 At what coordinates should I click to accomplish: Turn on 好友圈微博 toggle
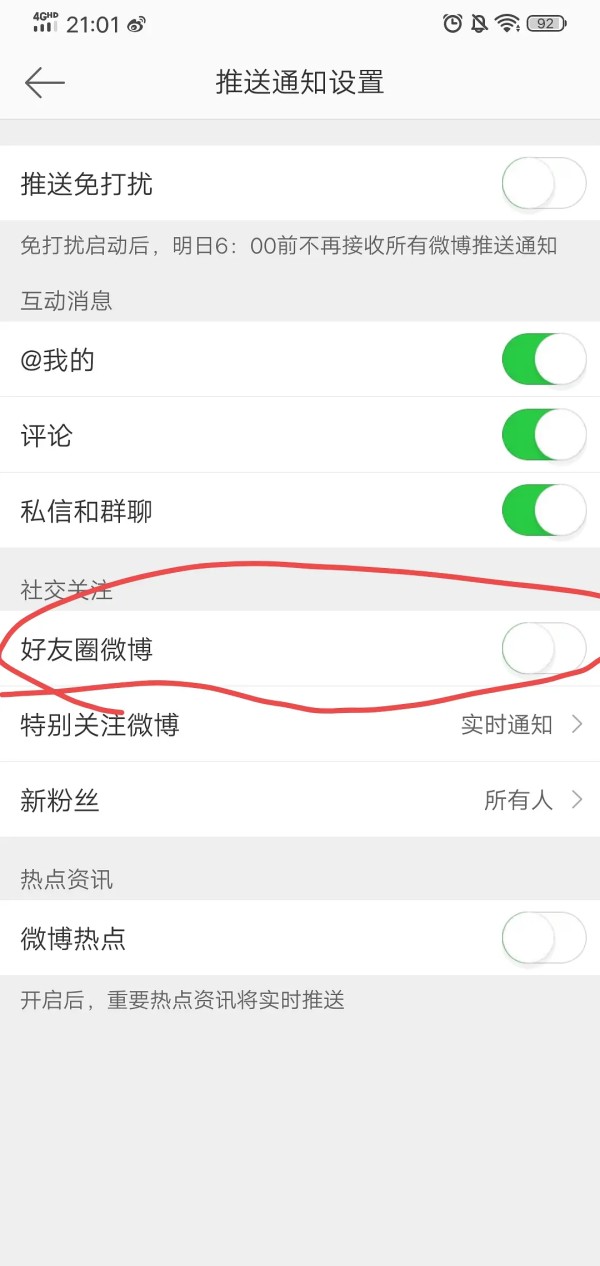[543, 649]
